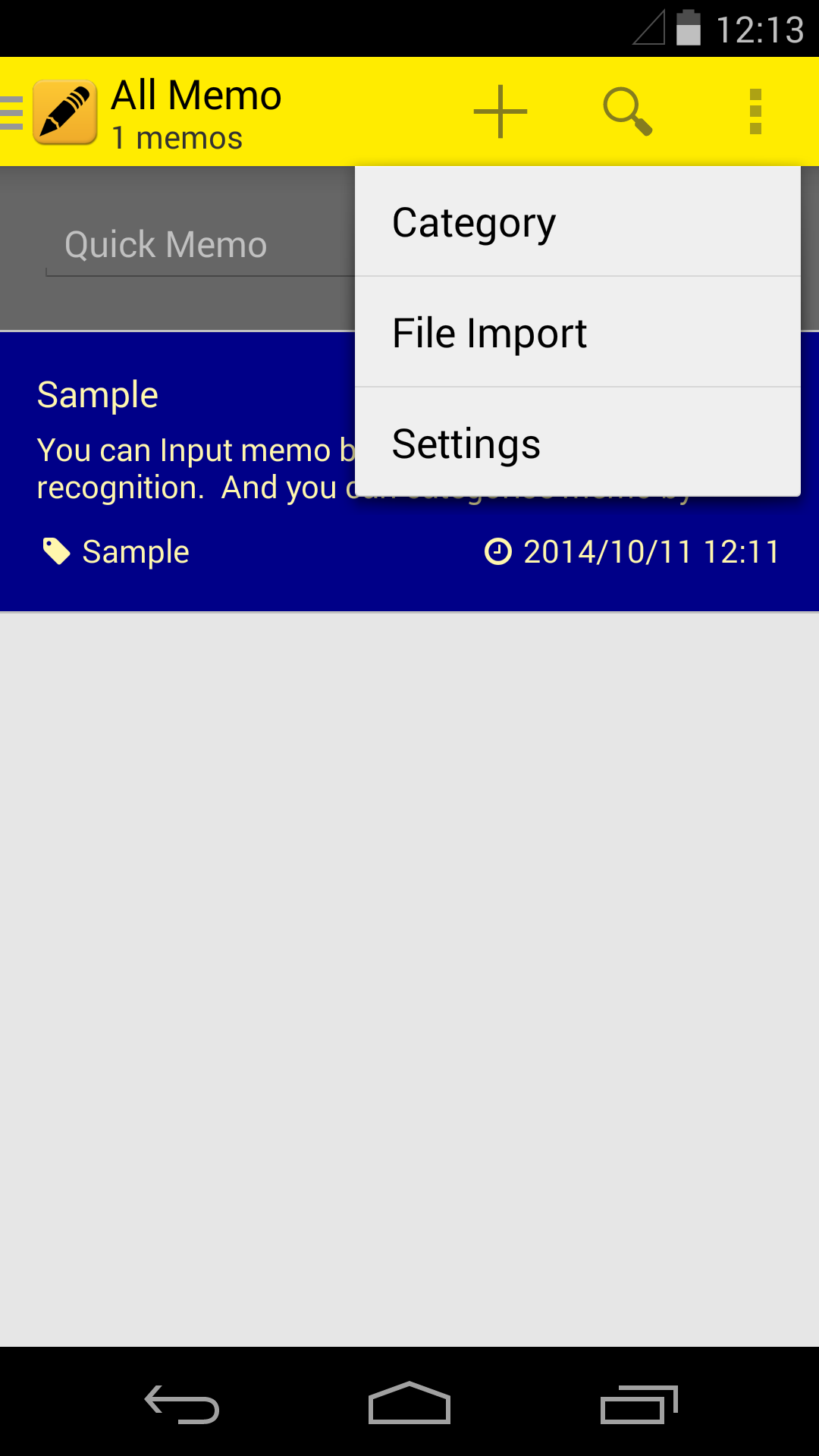Tap the plus icon to add a memo
Screen dimensions: 819x1456
500,111
